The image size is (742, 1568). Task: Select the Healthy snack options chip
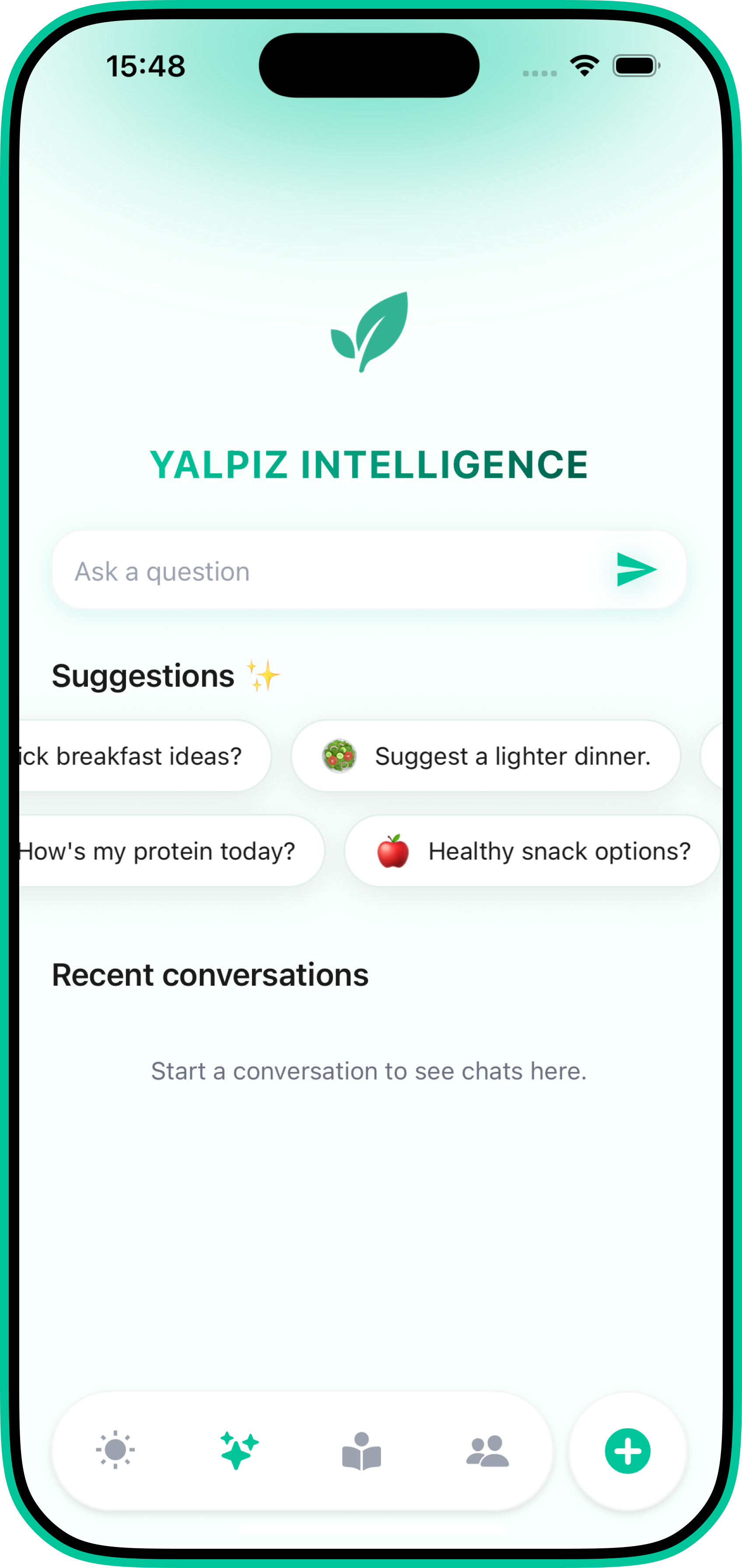coord(532,851)
